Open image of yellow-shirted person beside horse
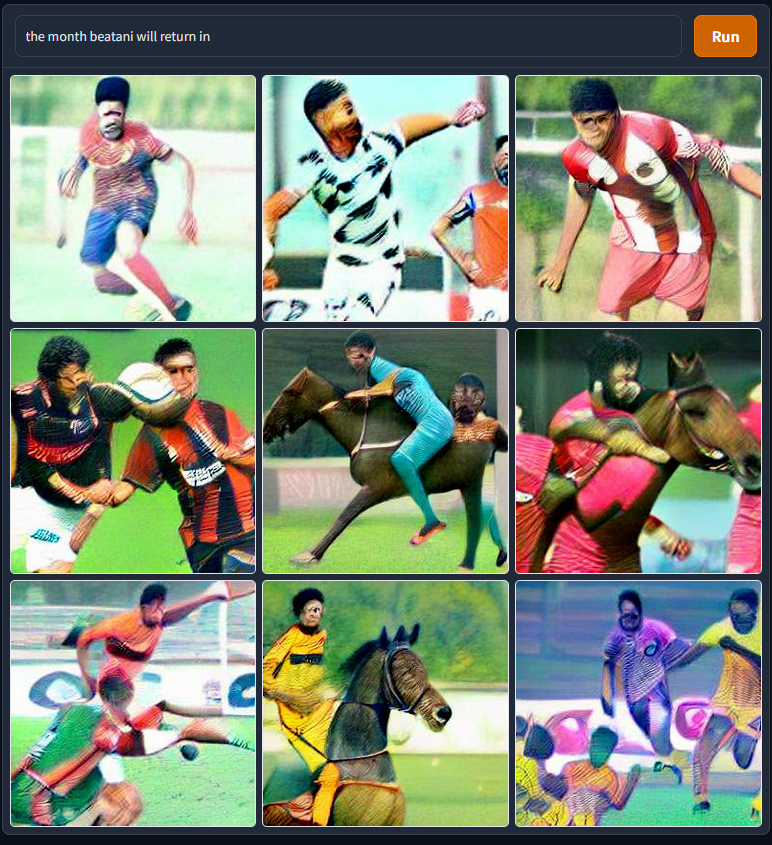Image resolution: width=772 pixels, height=845 pixels. coord(385,704)
